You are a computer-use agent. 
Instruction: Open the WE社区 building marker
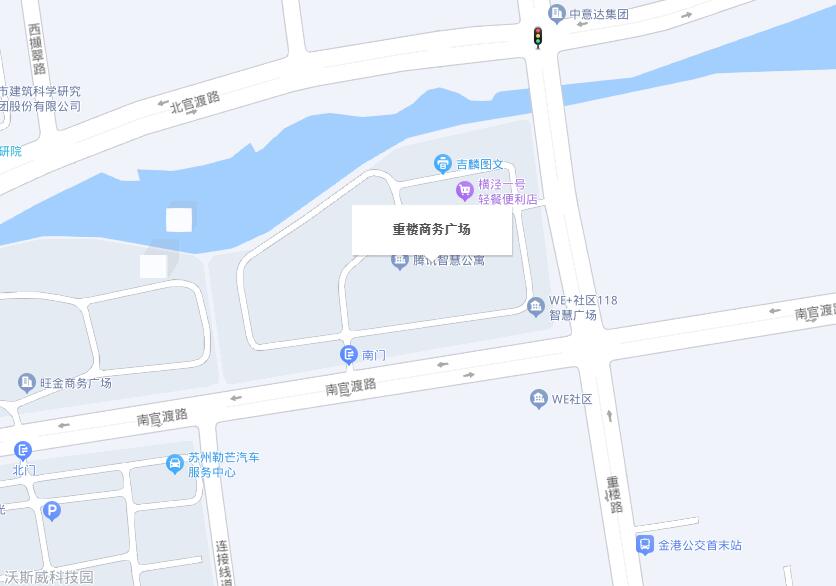coord(539,399)
